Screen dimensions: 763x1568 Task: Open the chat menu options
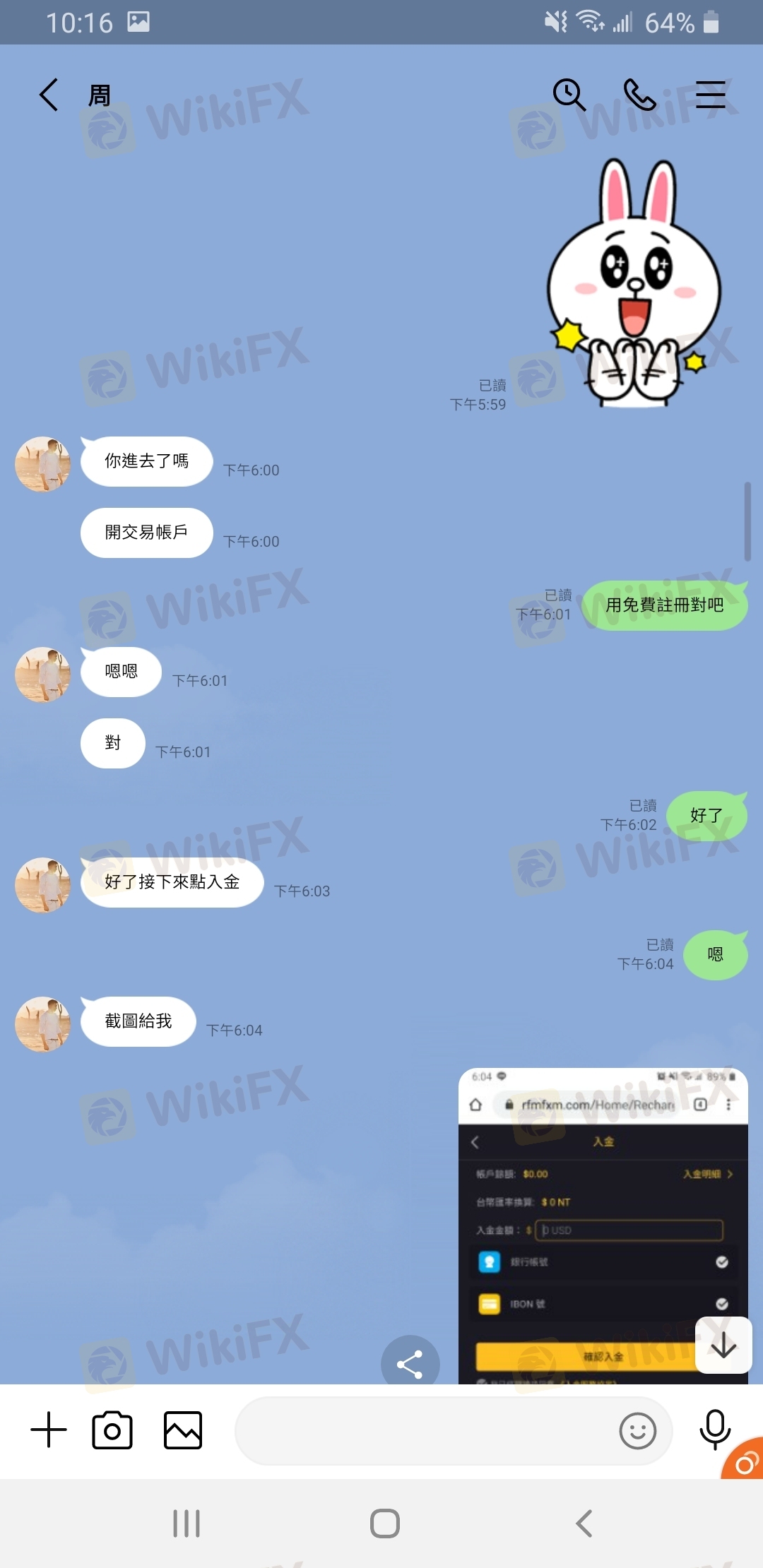(710, 95)
